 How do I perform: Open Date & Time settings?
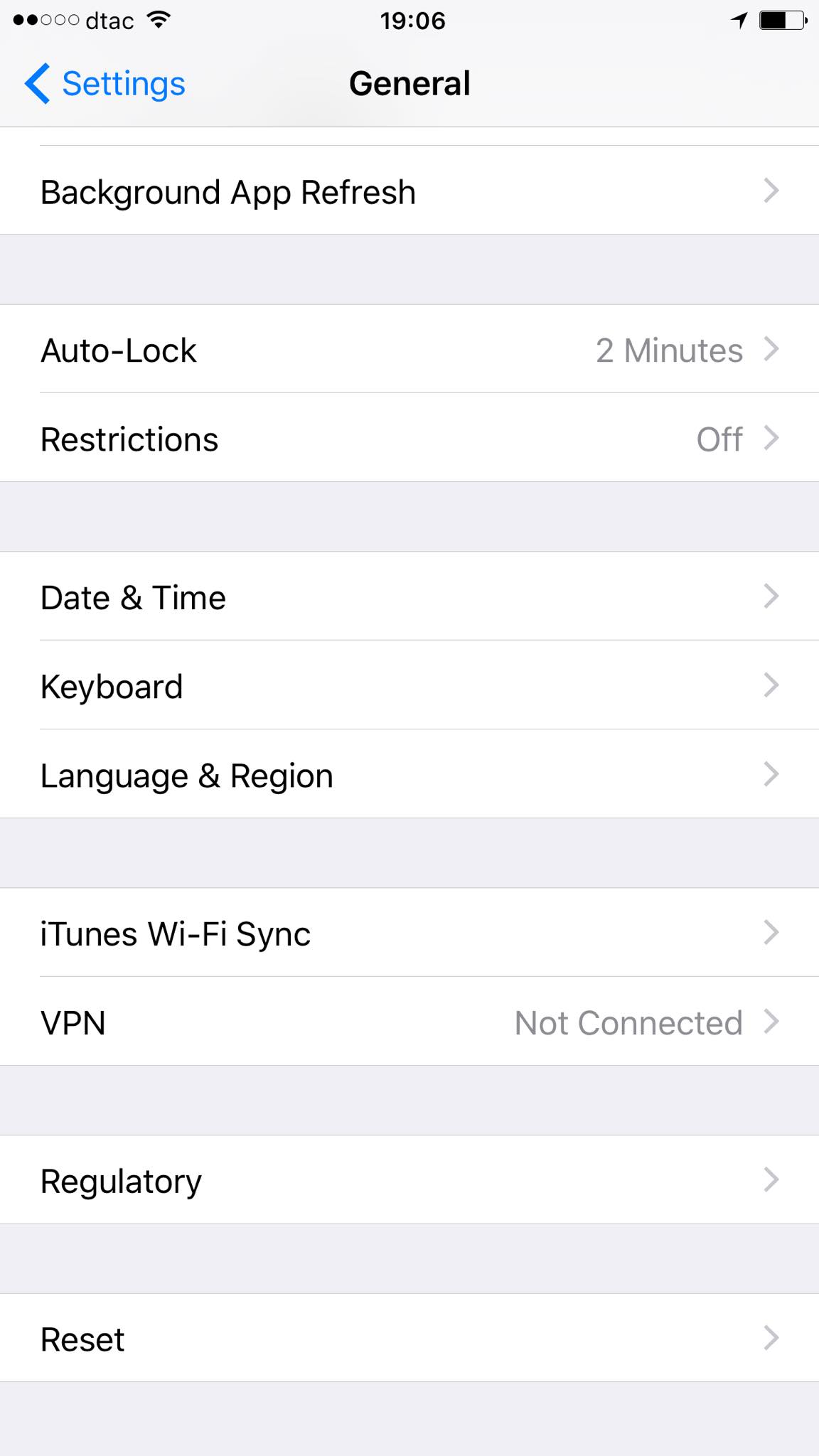(409, 597)
